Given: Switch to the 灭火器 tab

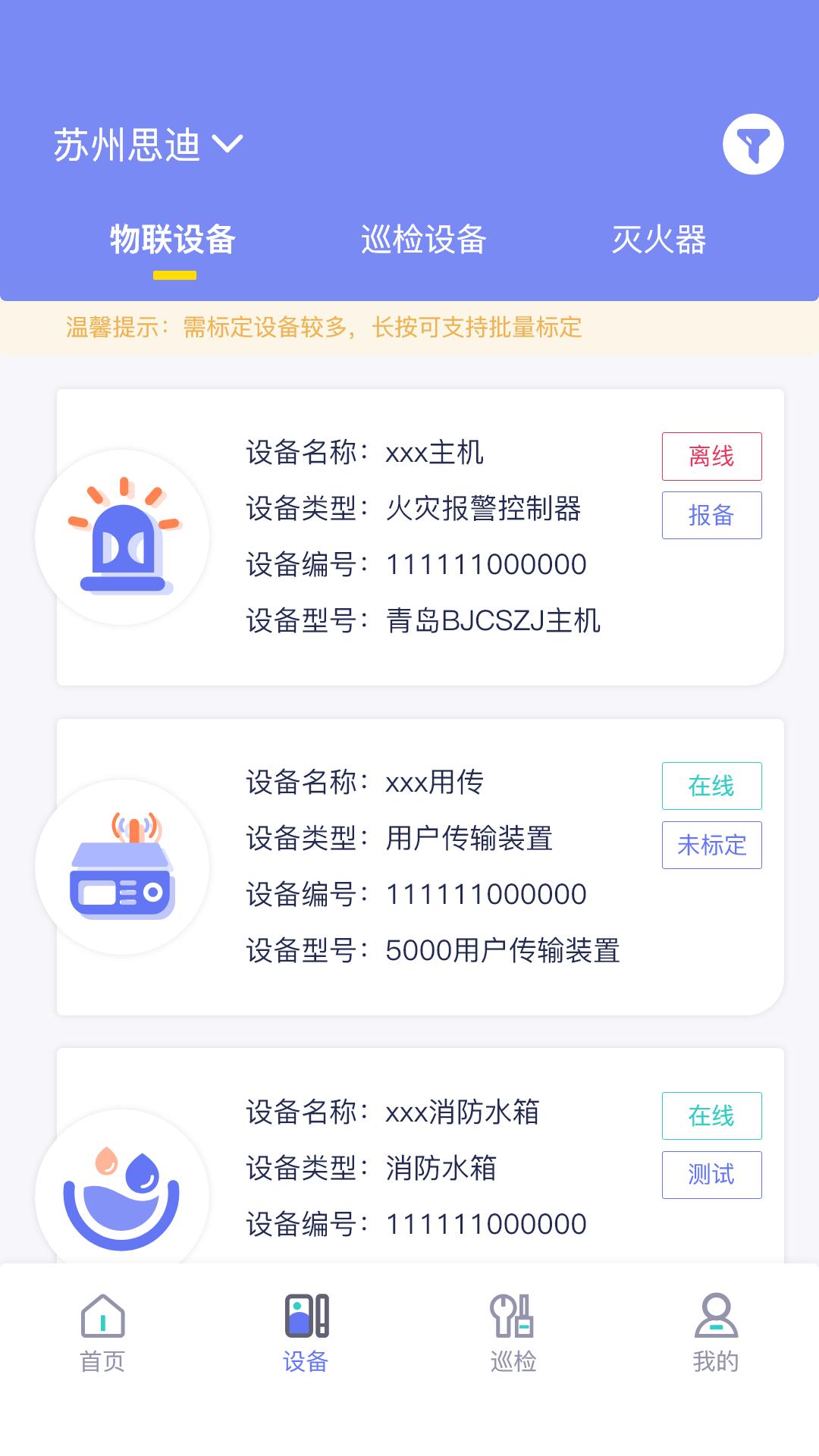Looking at the screenshot, I should pyautogui.click(x=658, y=240).
